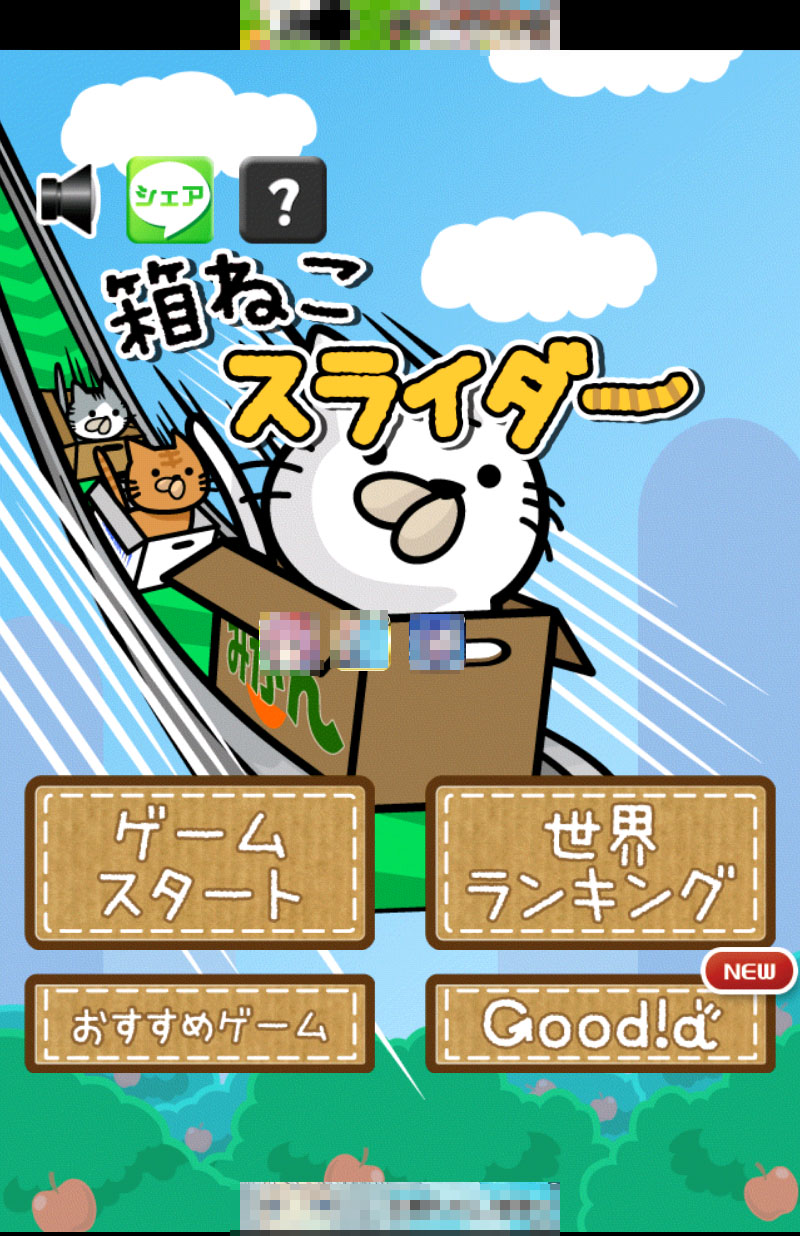Screen dimensions: 800x1236
Task: View おすすめゲーム recommended games
Action: tap(200, 1024)
